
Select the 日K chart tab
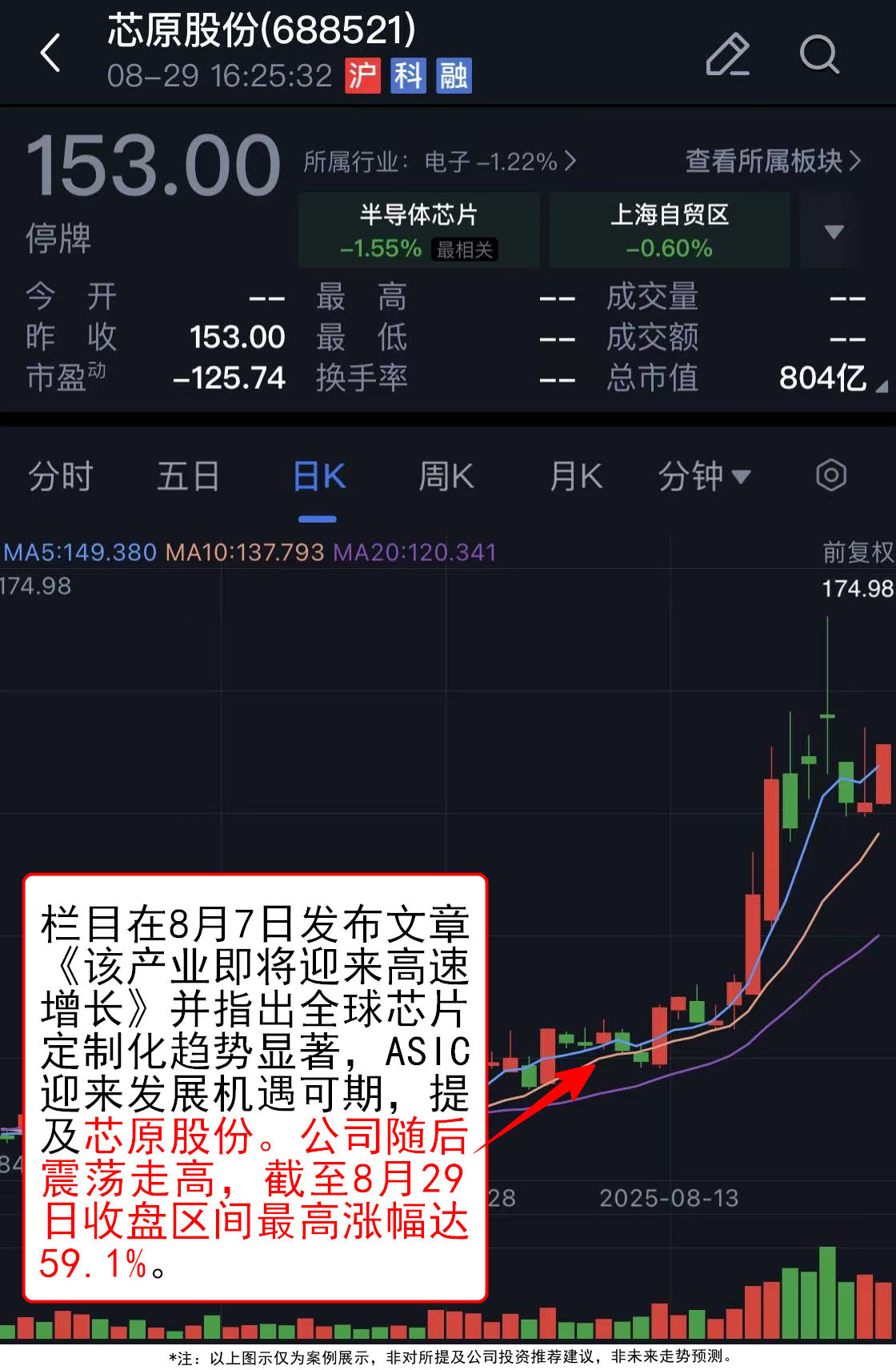click(x=318, y=477)
